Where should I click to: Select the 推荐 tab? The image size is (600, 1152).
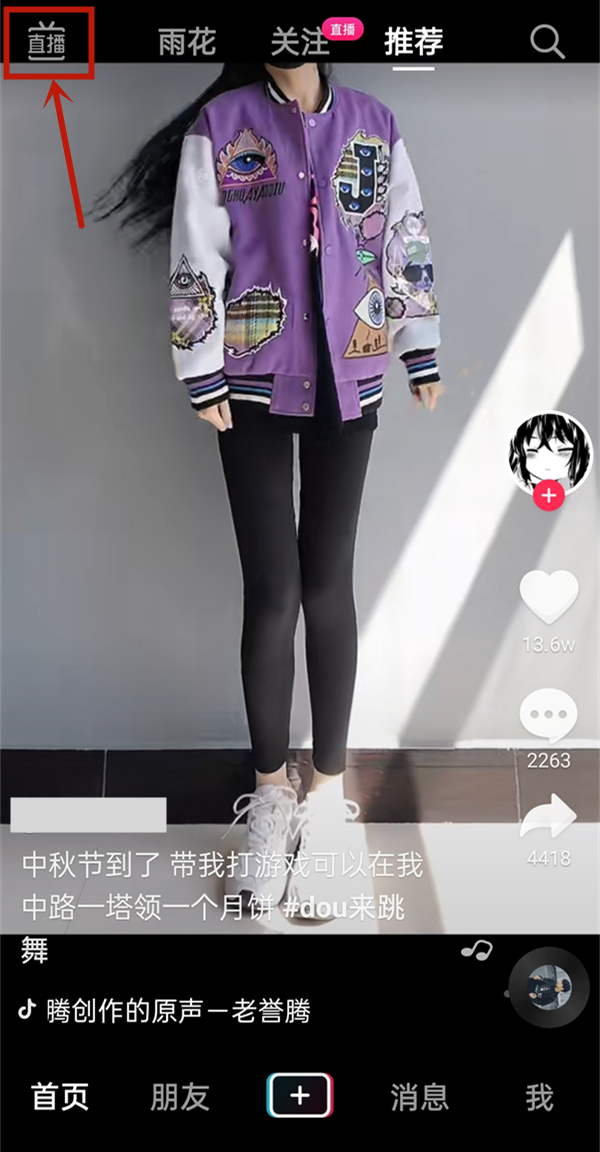coord(413,42)
